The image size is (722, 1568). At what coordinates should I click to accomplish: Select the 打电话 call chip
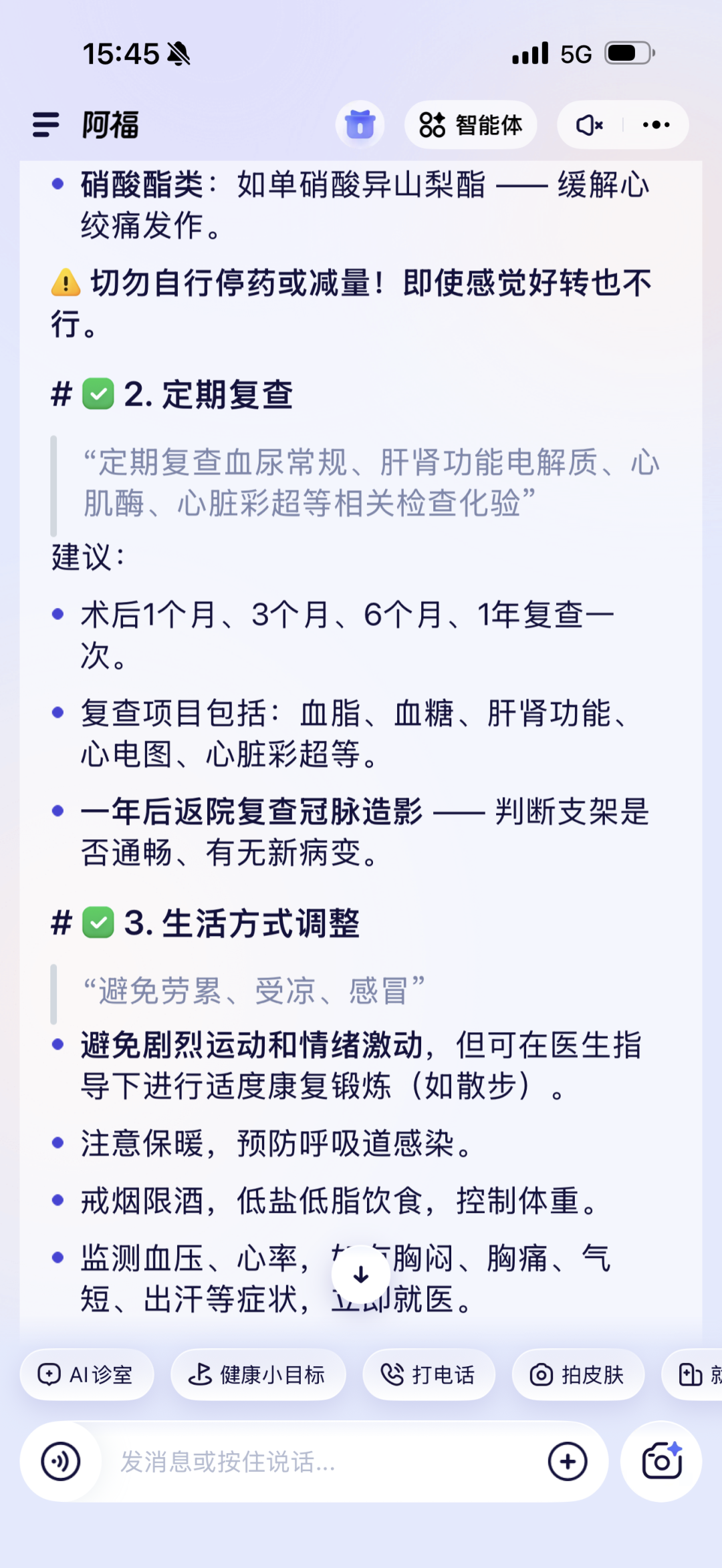[x=429, y=1374]
